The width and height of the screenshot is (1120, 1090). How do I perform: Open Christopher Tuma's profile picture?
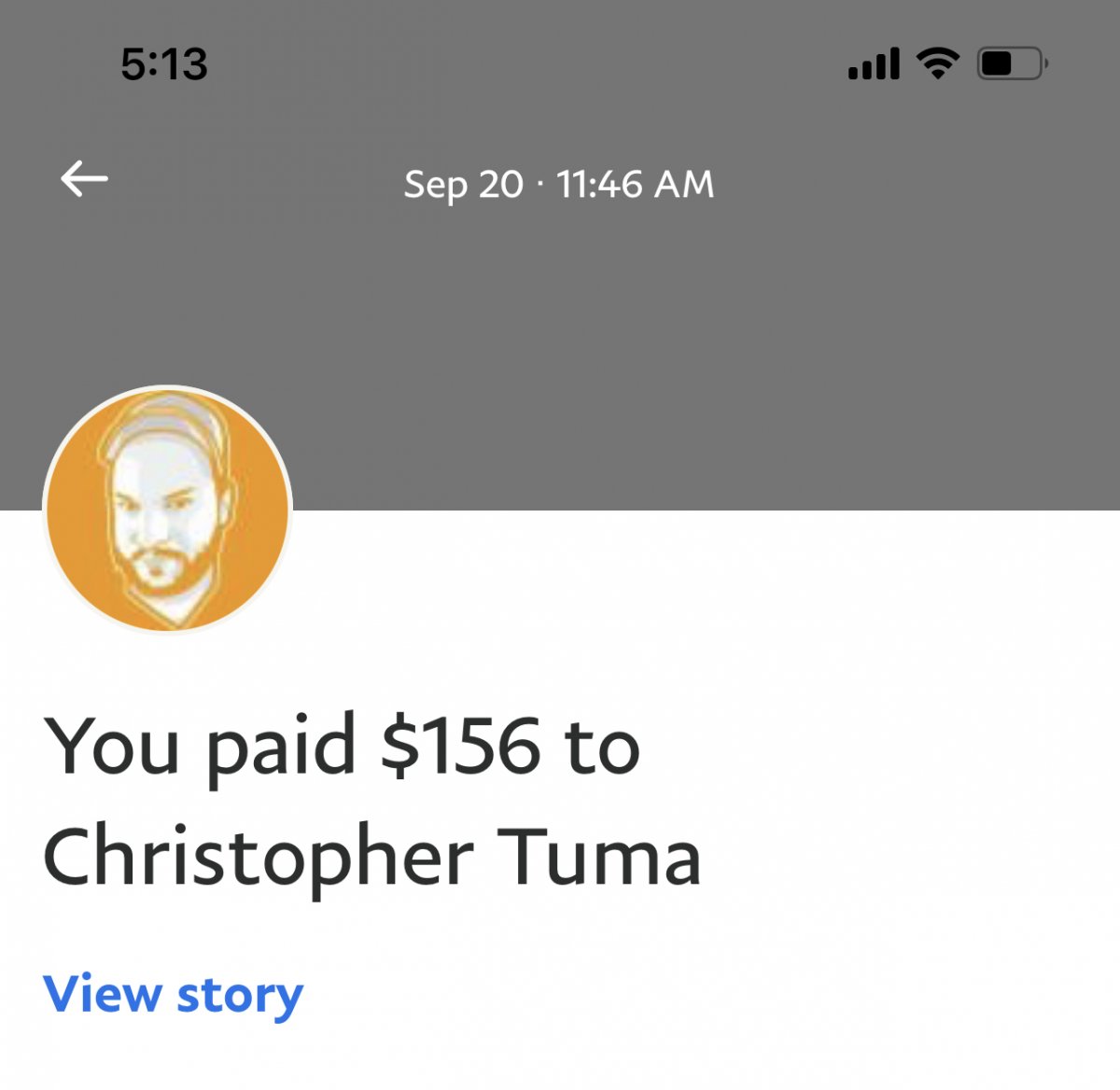[168, 509]
